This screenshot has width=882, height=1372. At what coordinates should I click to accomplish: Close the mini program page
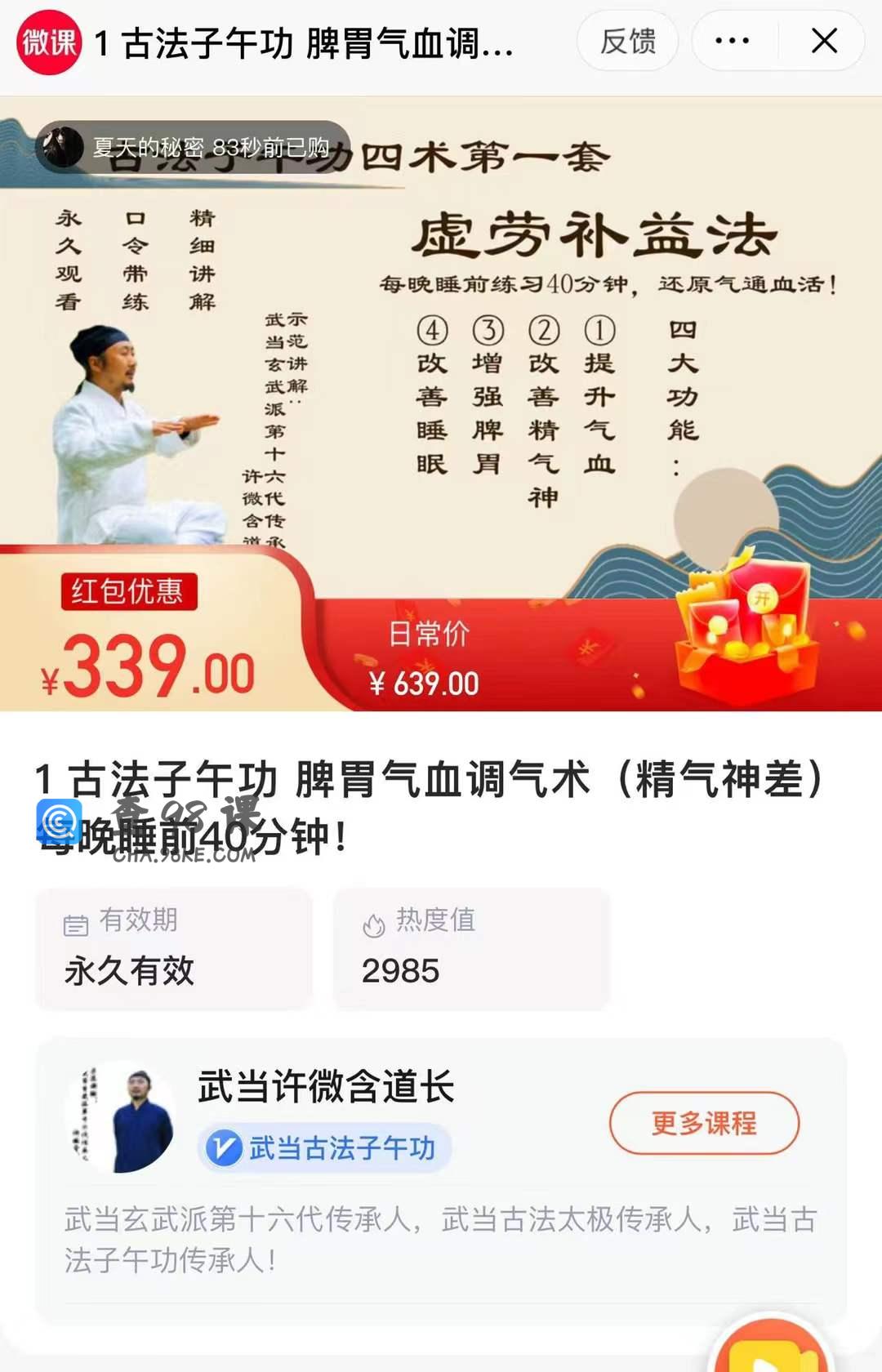(x=824, y=41)
